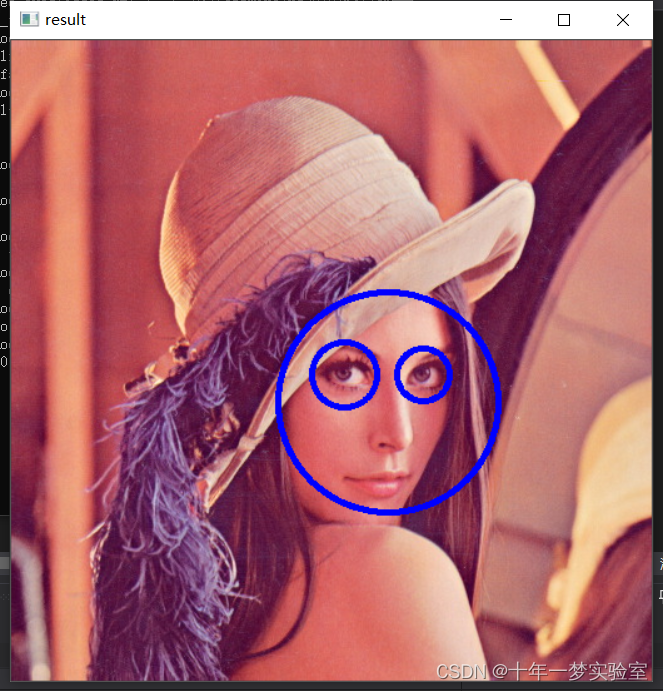Minimize the result window
Image resolution: width=663 pixels, height=691 pixels.
(506, 20)
